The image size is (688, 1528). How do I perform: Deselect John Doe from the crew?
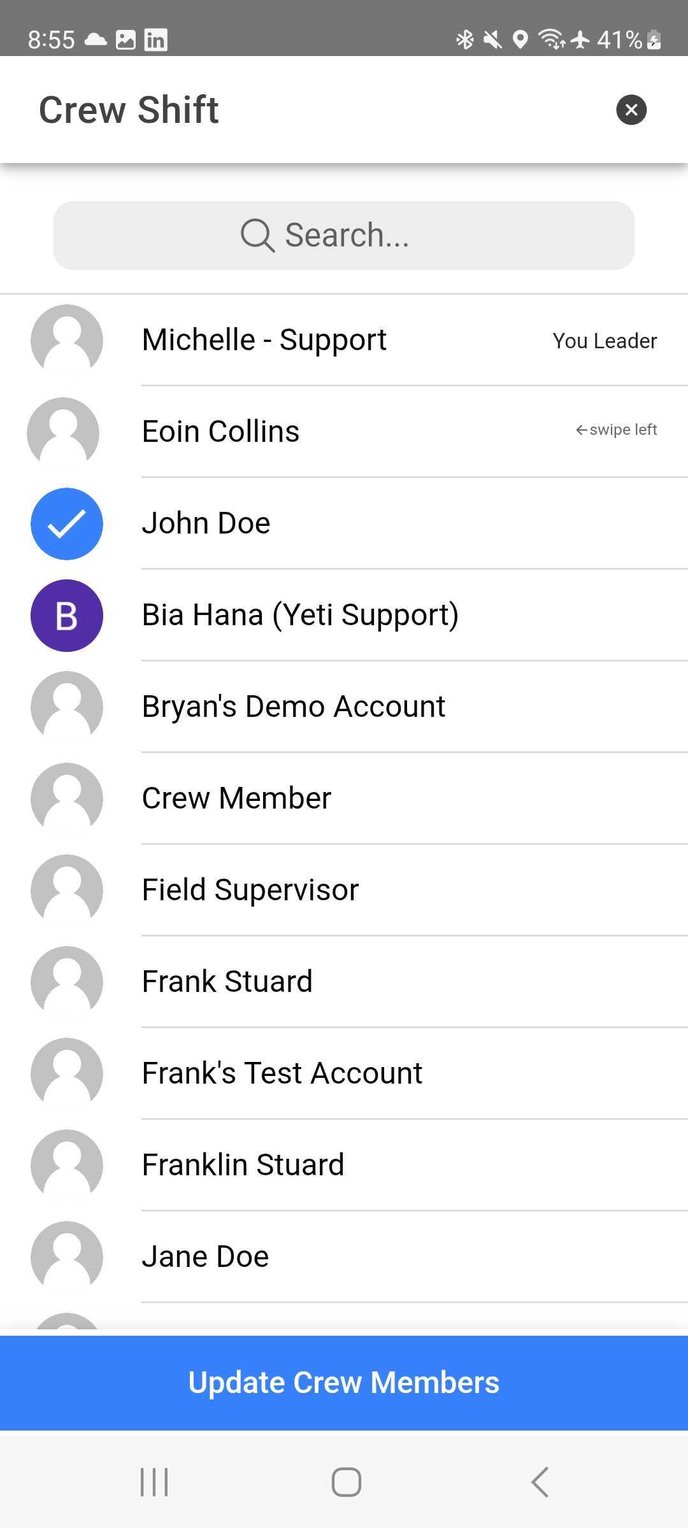[344, 523]
